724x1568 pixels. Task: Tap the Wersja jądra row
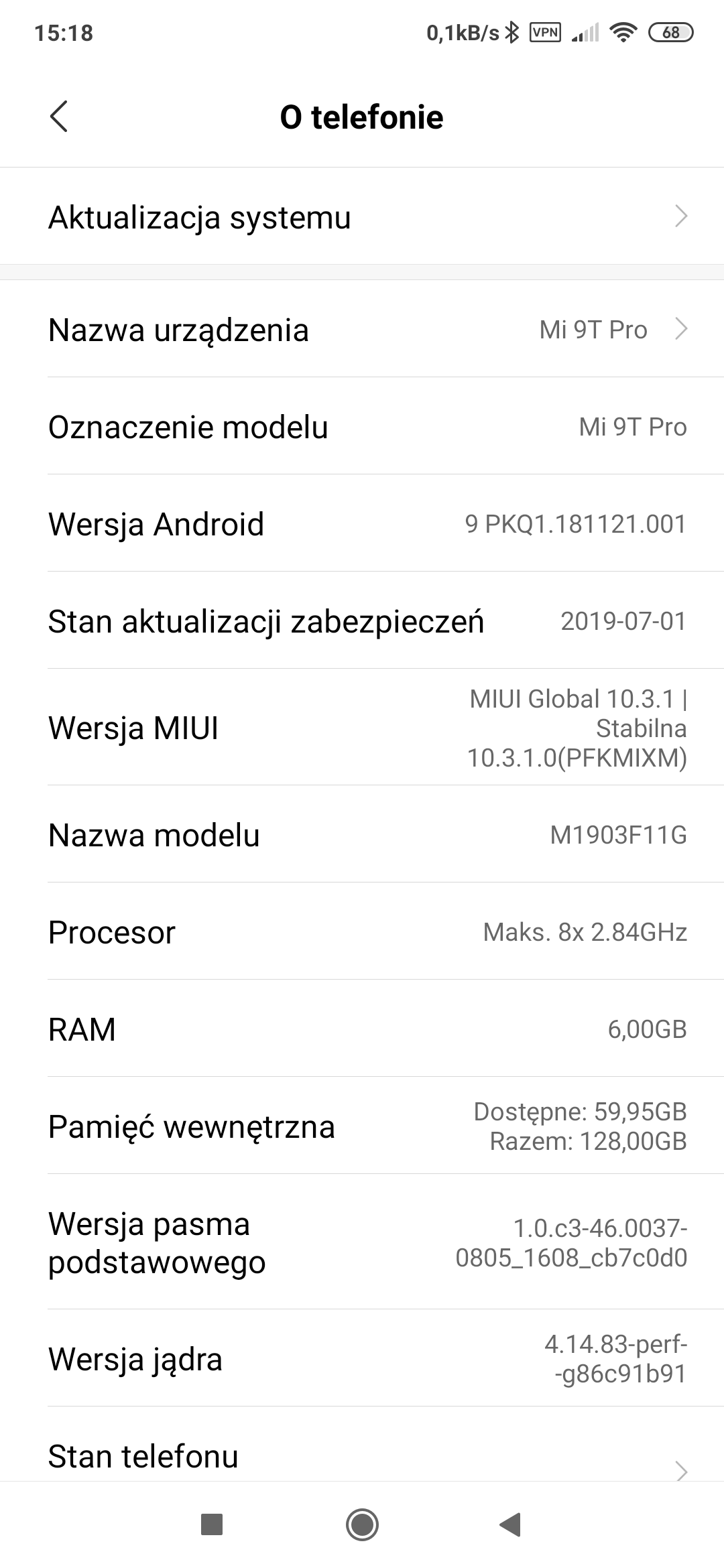[362, 1359]
